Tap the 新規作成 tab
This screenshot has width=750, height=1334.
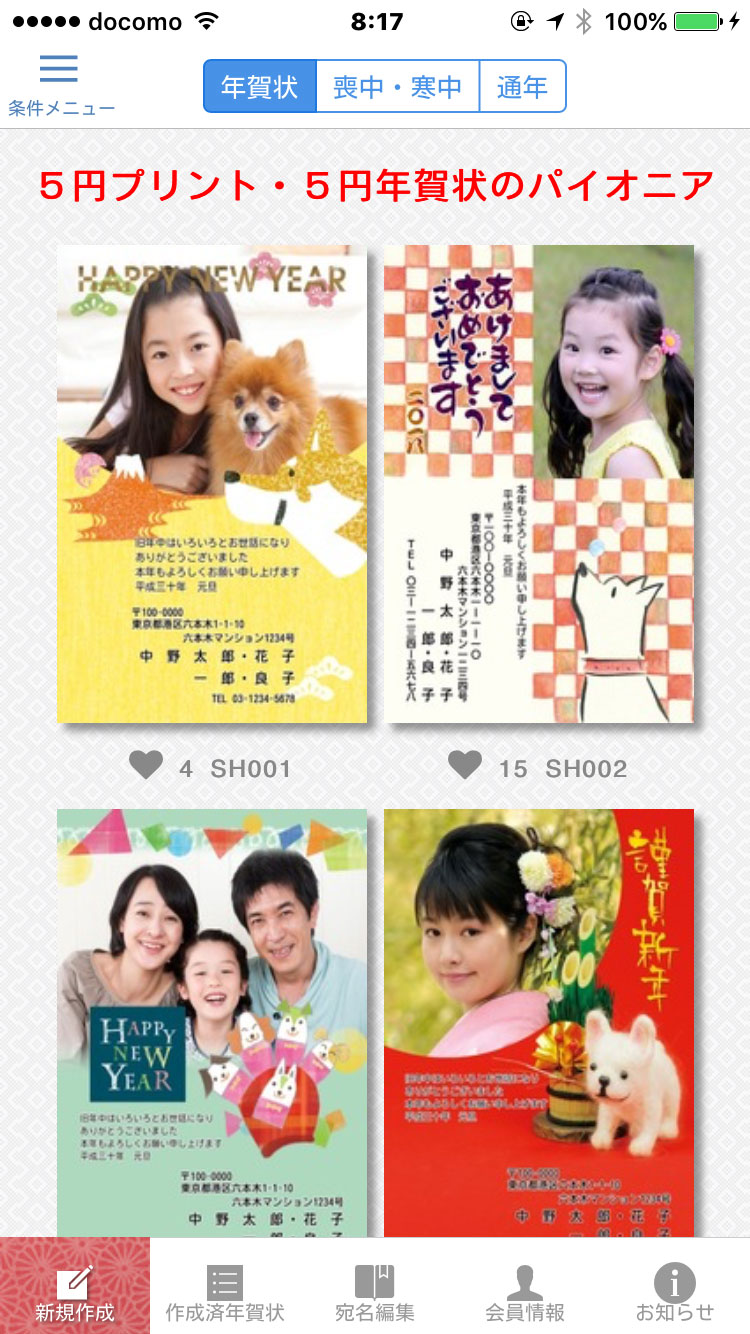[x=75, y=1290]
